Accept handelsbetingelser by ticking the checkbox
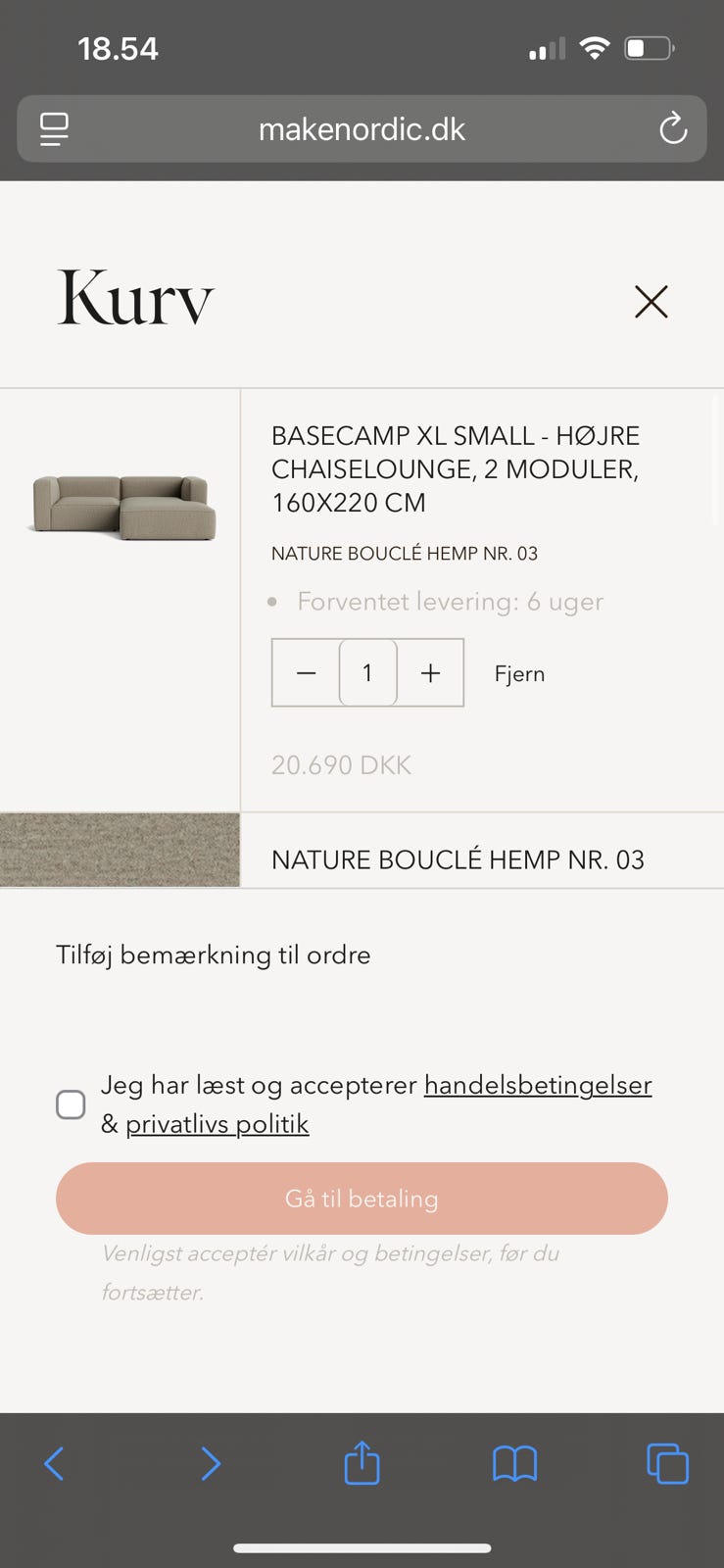724x1568 pixels. click(71, 1104)
